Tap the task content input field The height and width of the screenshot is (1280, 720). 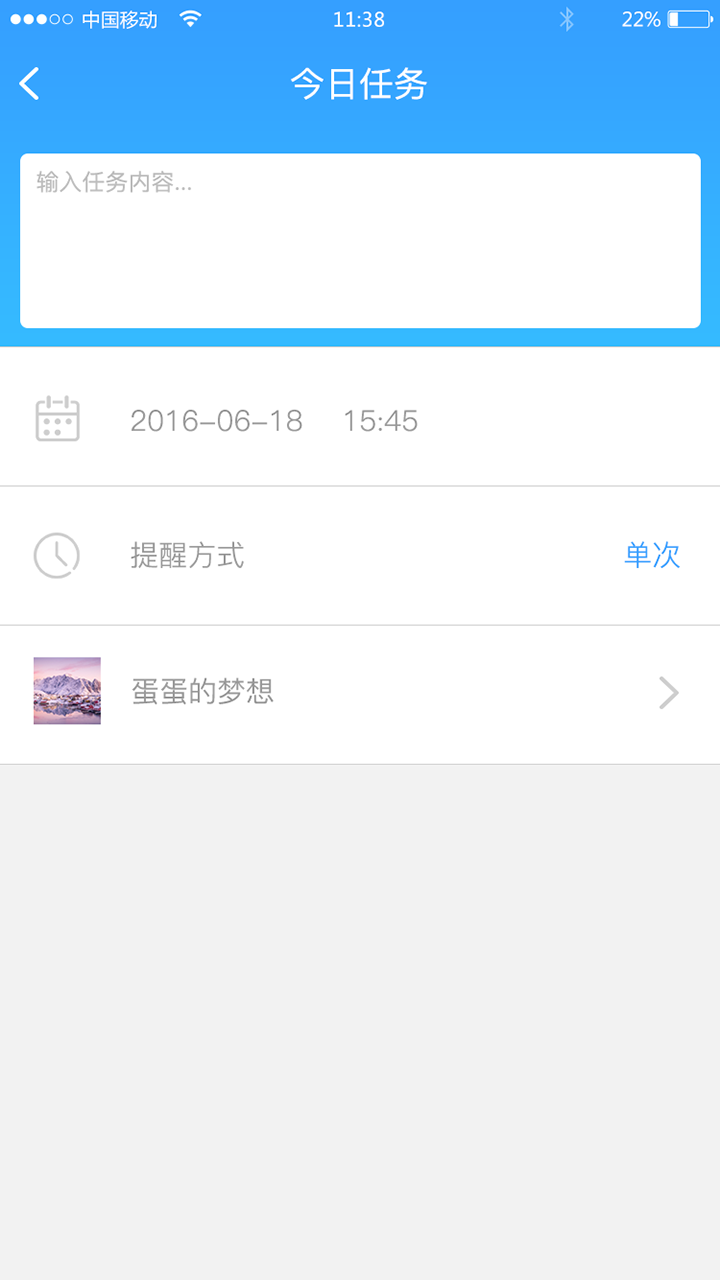(360, 240)
